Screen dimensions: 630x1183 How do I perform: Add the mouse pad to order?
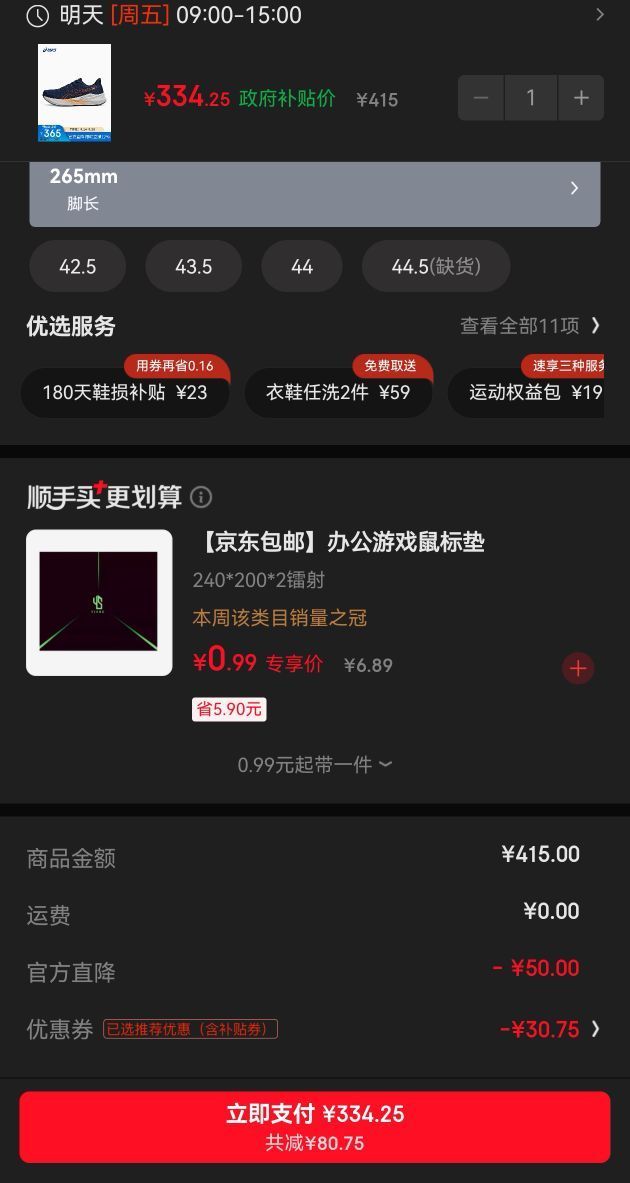[578, 668]
